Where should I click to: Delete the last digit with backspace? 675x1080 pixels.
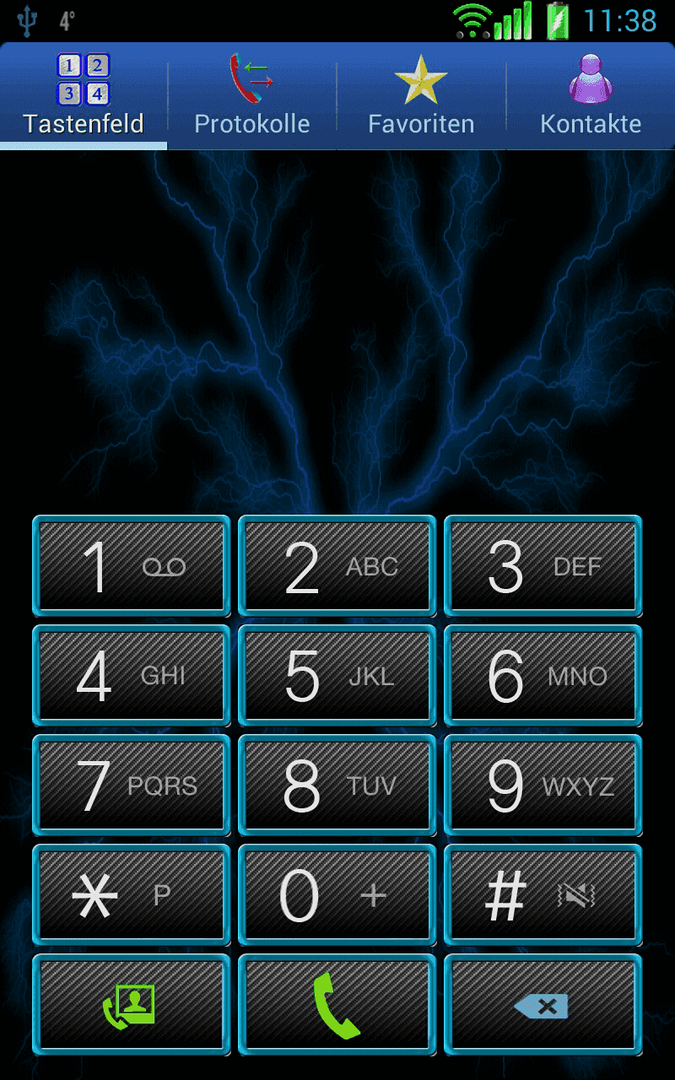542,1005
